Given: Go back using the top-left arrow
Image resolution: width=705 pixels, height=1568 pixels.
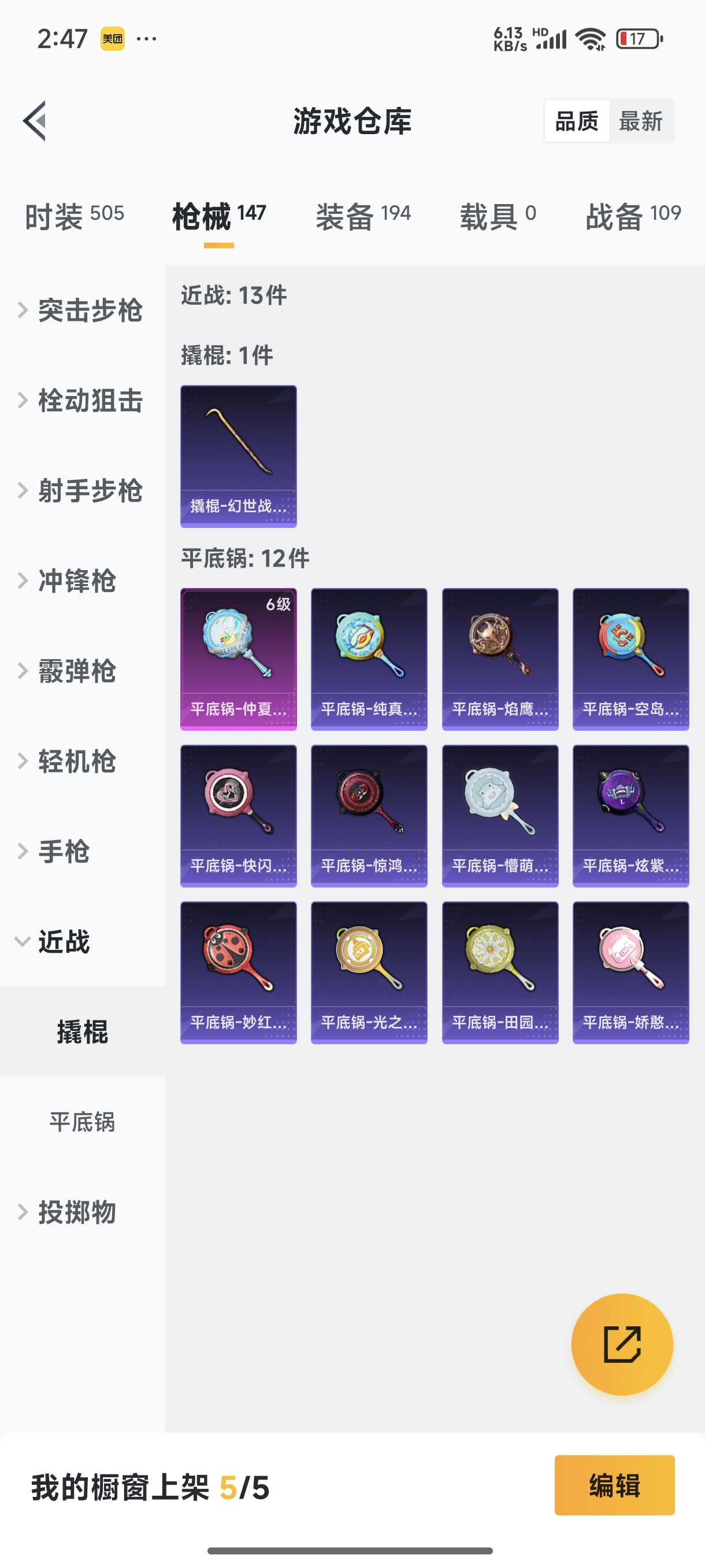Looking at the screenshot, I should (x=35, y=120).
